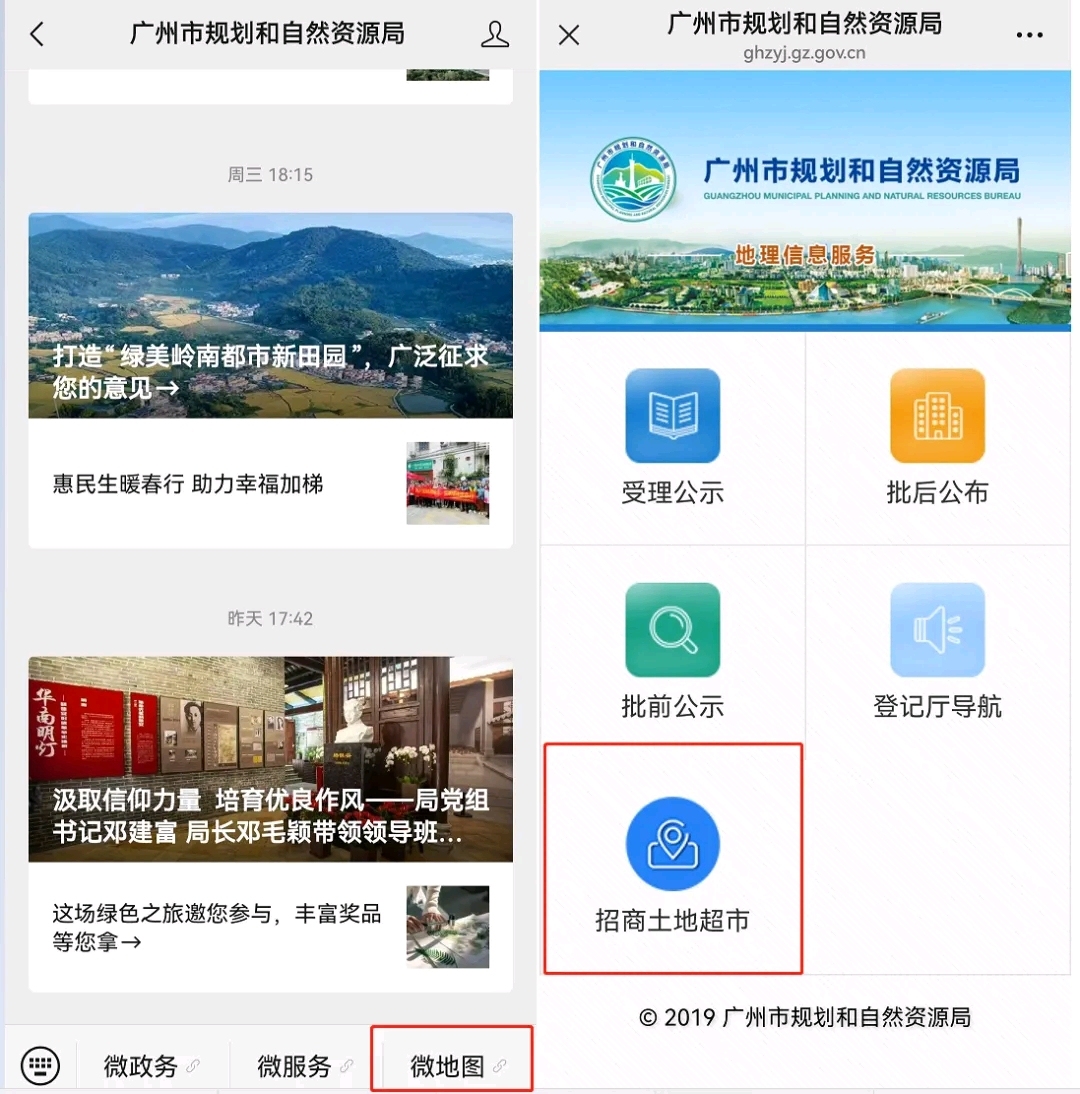This screenshot has height=1094, width=1080.
Task: Close the ghzyj.gz.gov.cn web page
Action: (569, 36)
